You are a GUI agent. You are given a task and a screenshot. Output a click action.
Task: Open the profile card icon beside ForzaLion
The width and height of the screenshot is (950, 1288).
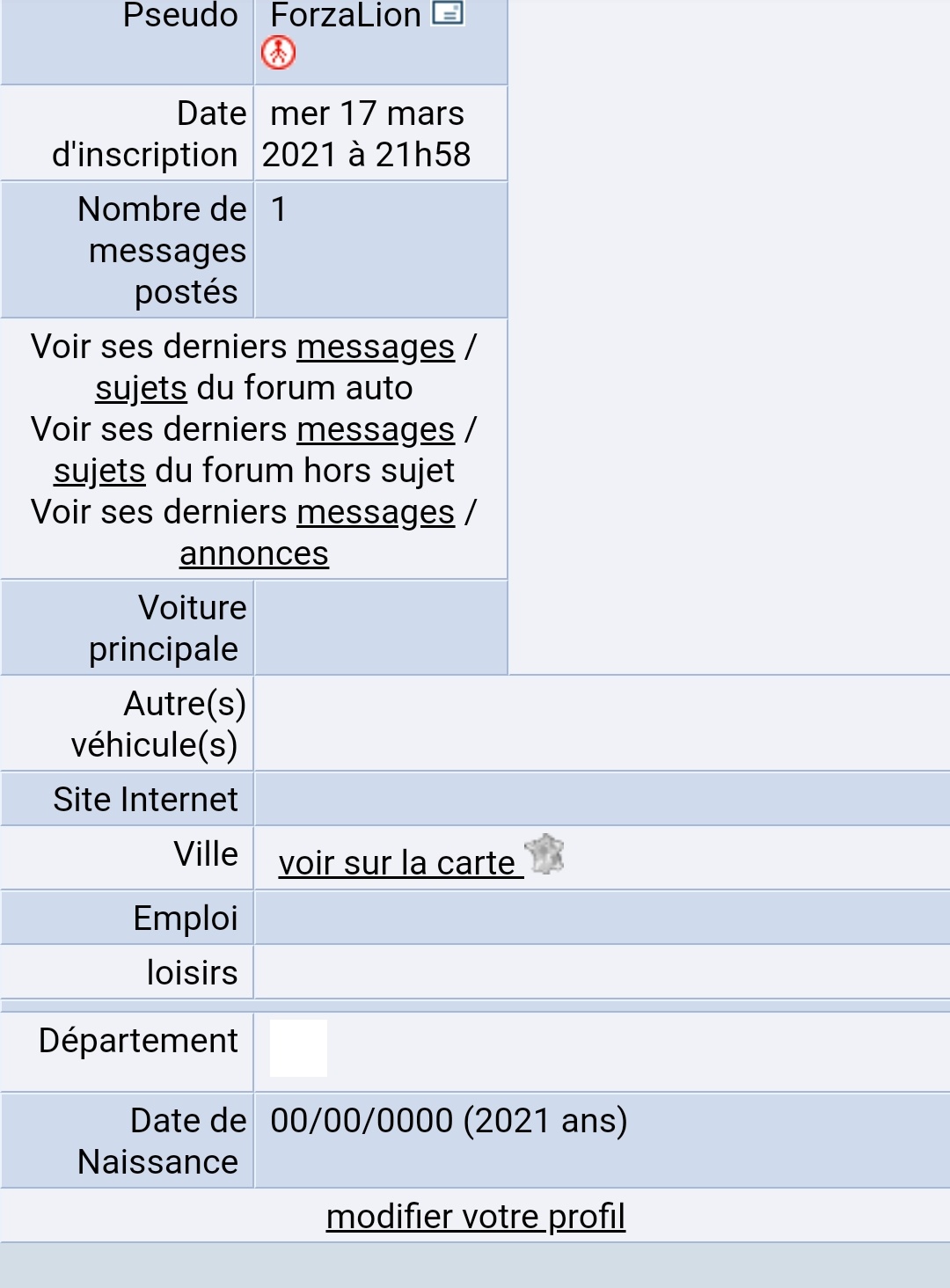448,13
